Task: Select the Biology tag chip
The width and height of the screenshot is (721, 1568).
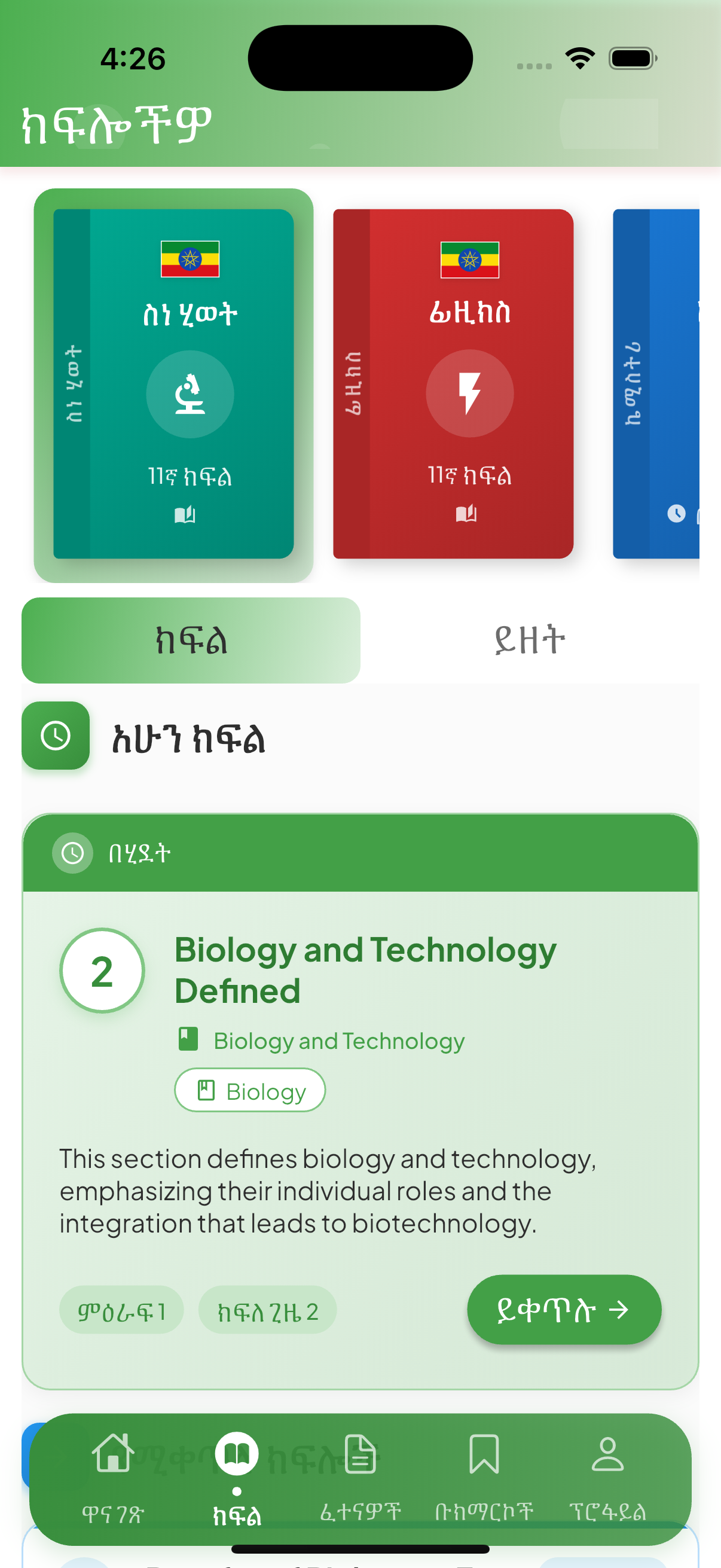Action: 249,1091
